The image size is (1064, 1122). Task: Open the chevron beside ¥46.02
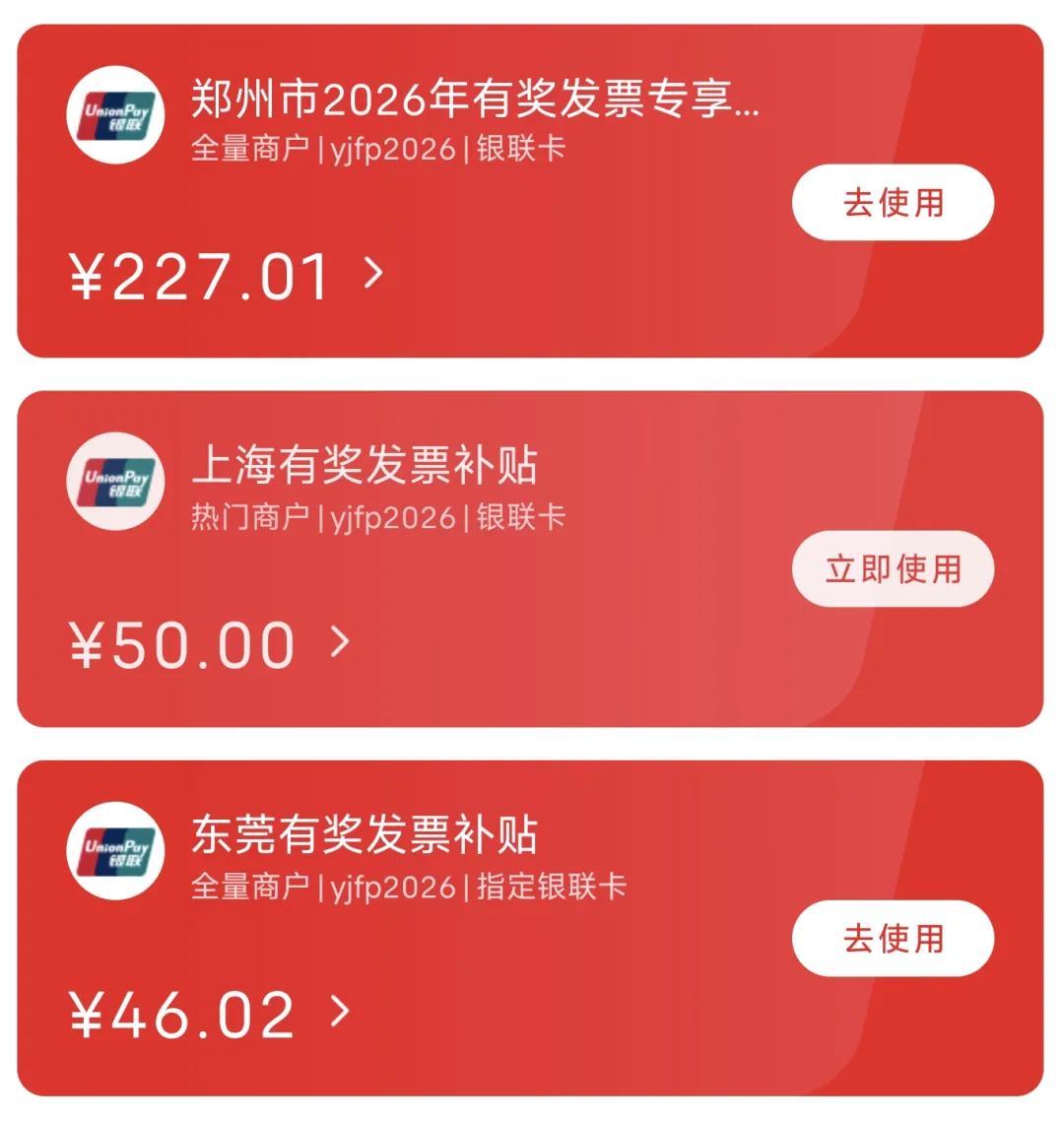pyautogui.click(x=340, y=1011)
